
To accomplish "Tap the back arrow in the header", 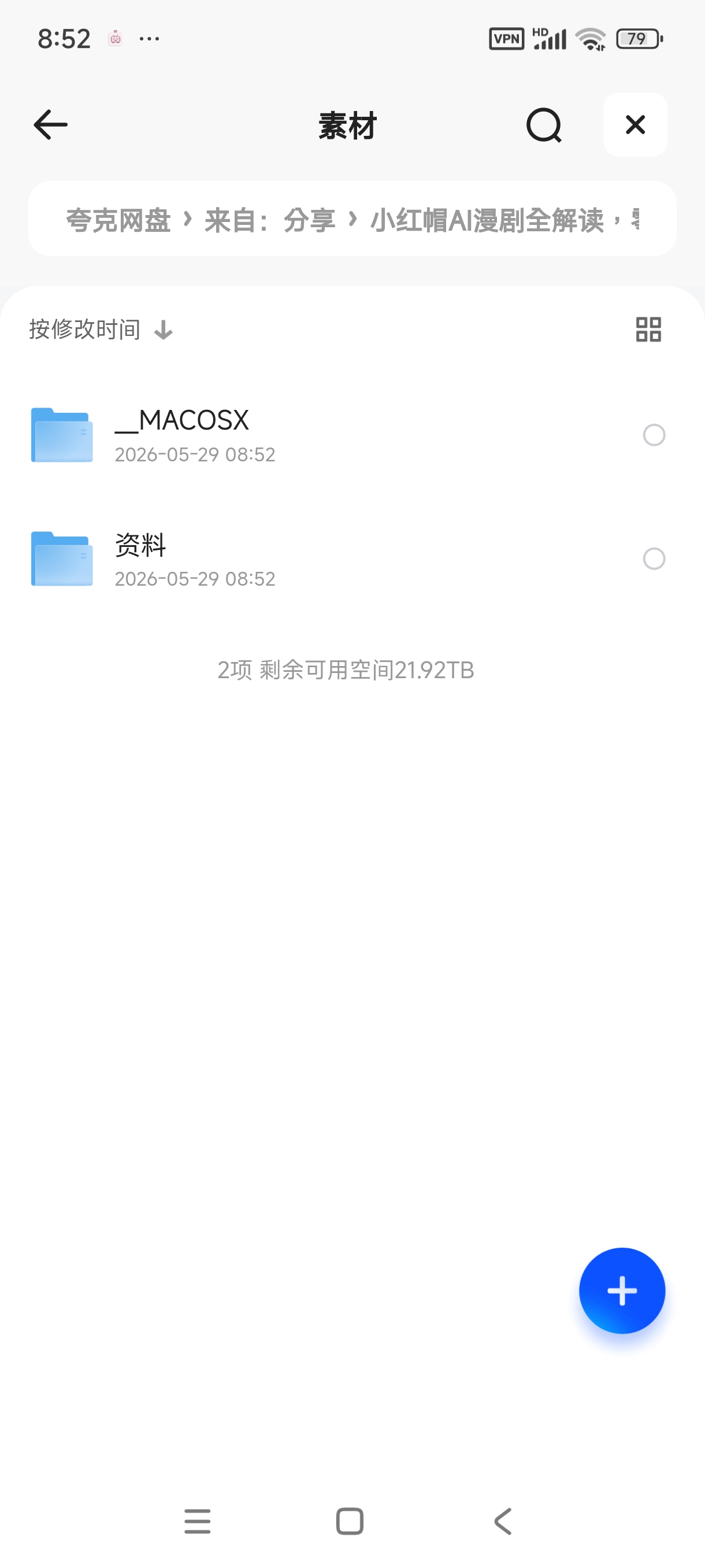I will [x=50, y=125].
